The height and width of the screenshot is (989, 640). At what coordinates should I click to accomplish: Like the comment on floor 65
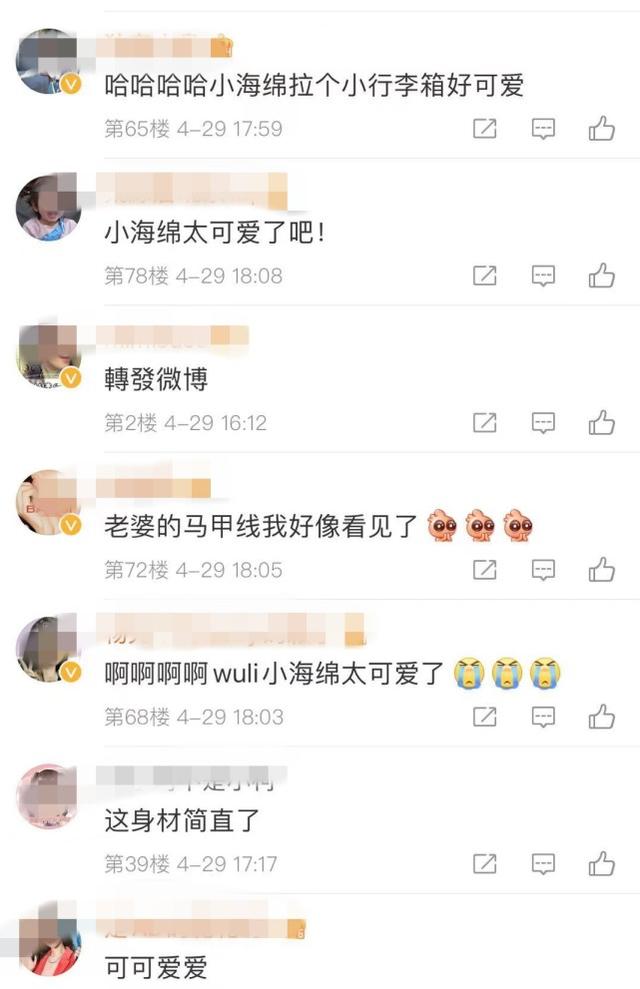pyautogui.click(x=601, y=128)
